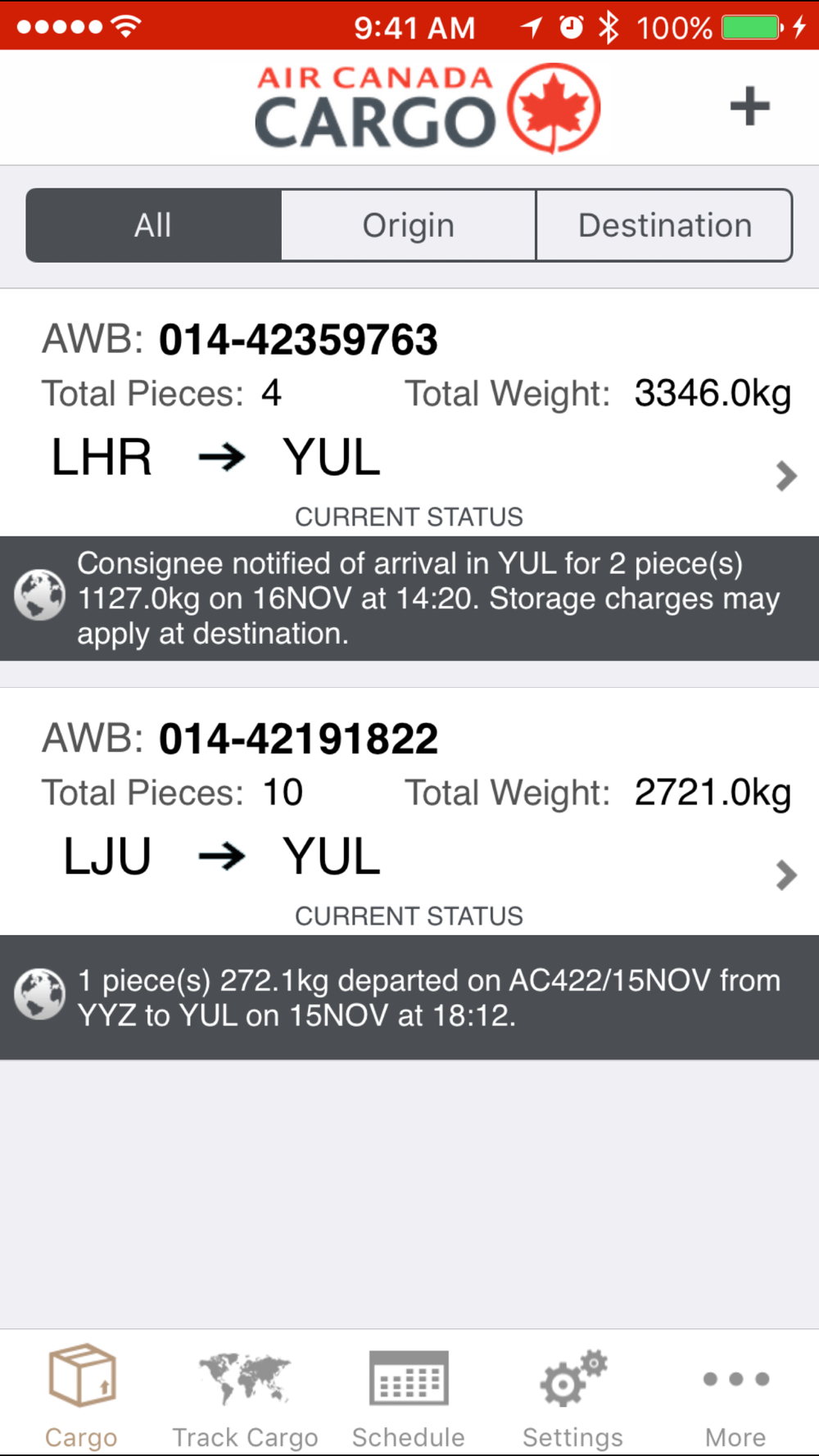Add a new shipment with plus icon
This screenshot has width=819, height=1456.
point(749,106)
